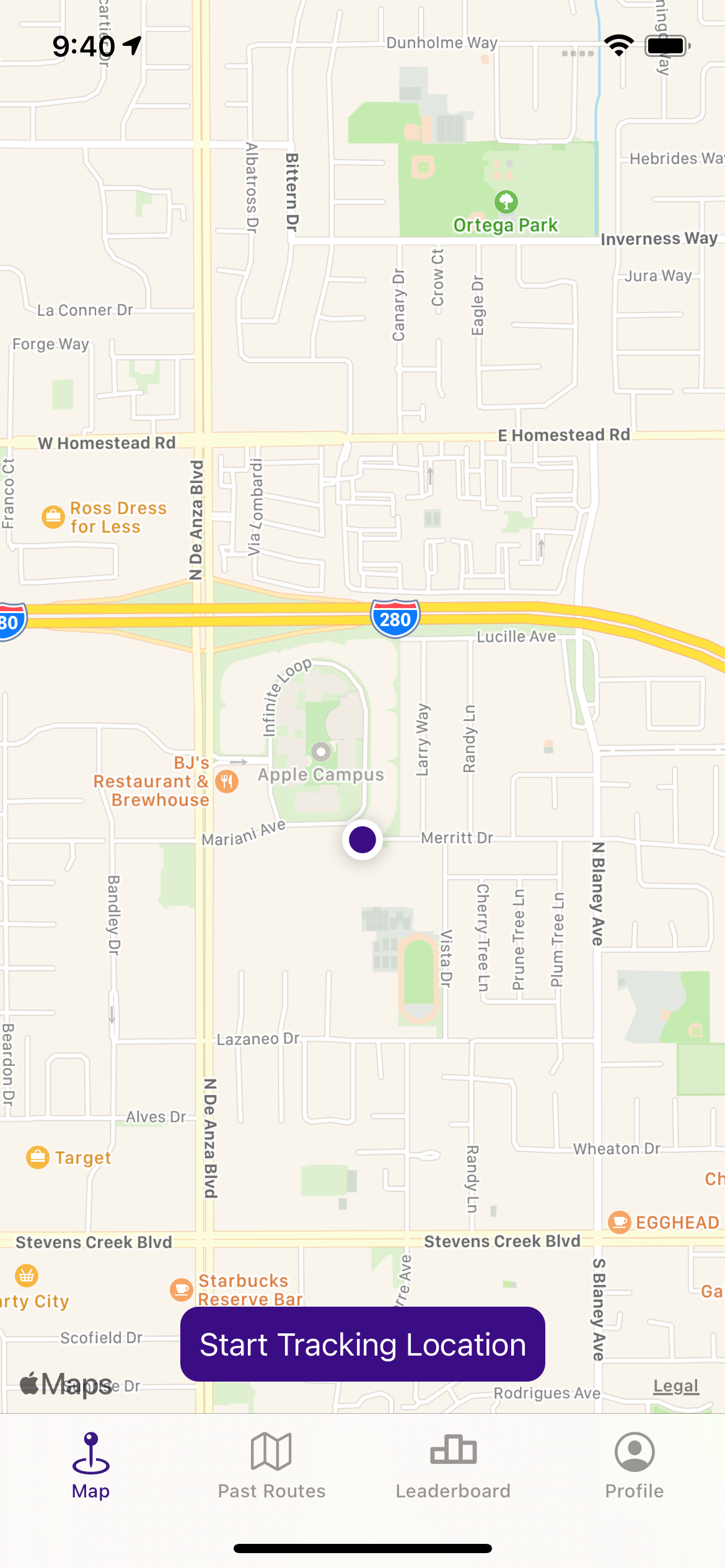Tap the Ross Dress for Less pin
The width and height of the screenshot is (725, 1568).
pyautogui.click(x=53, y=516)
